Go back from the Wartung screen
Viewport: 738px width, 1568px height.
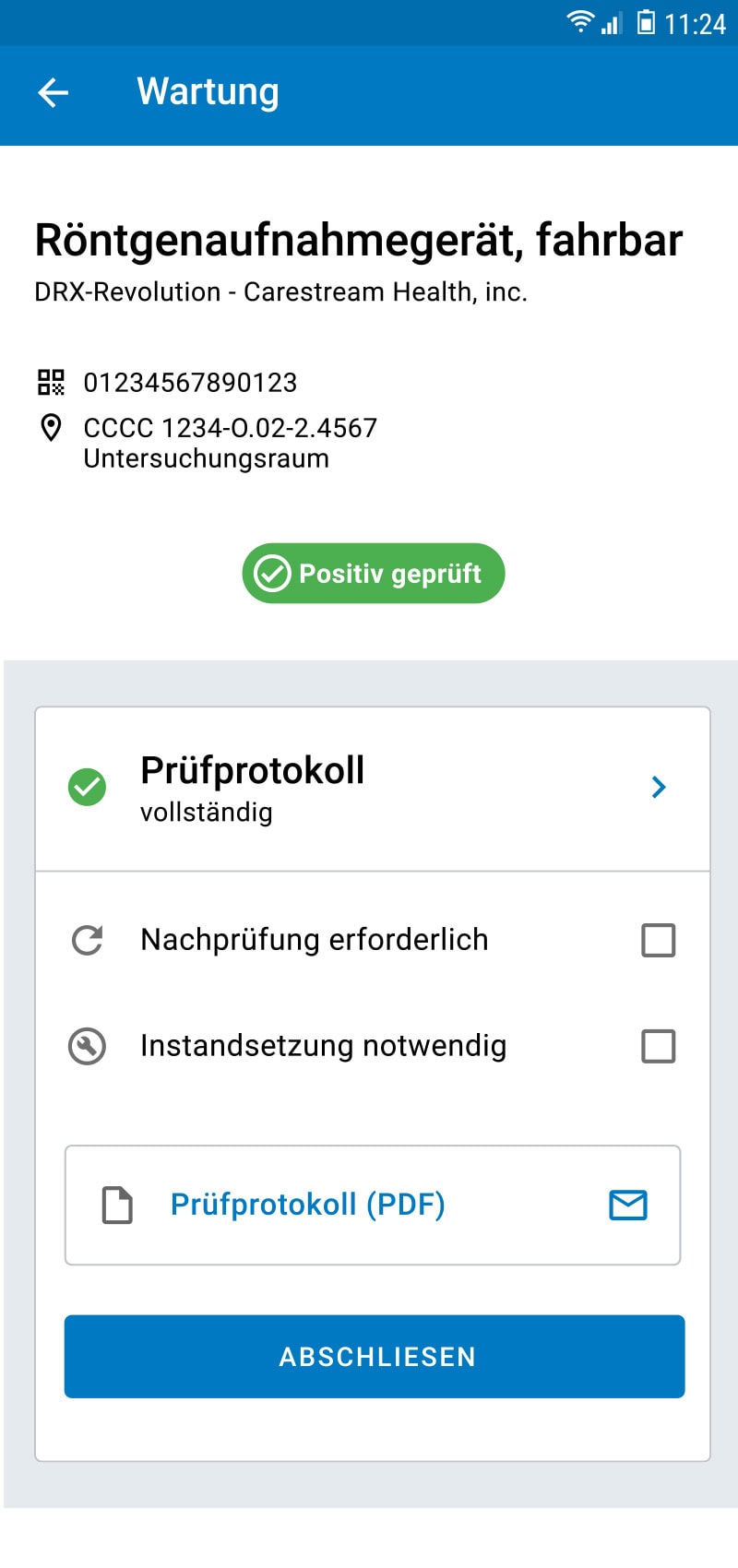(53, 92)
